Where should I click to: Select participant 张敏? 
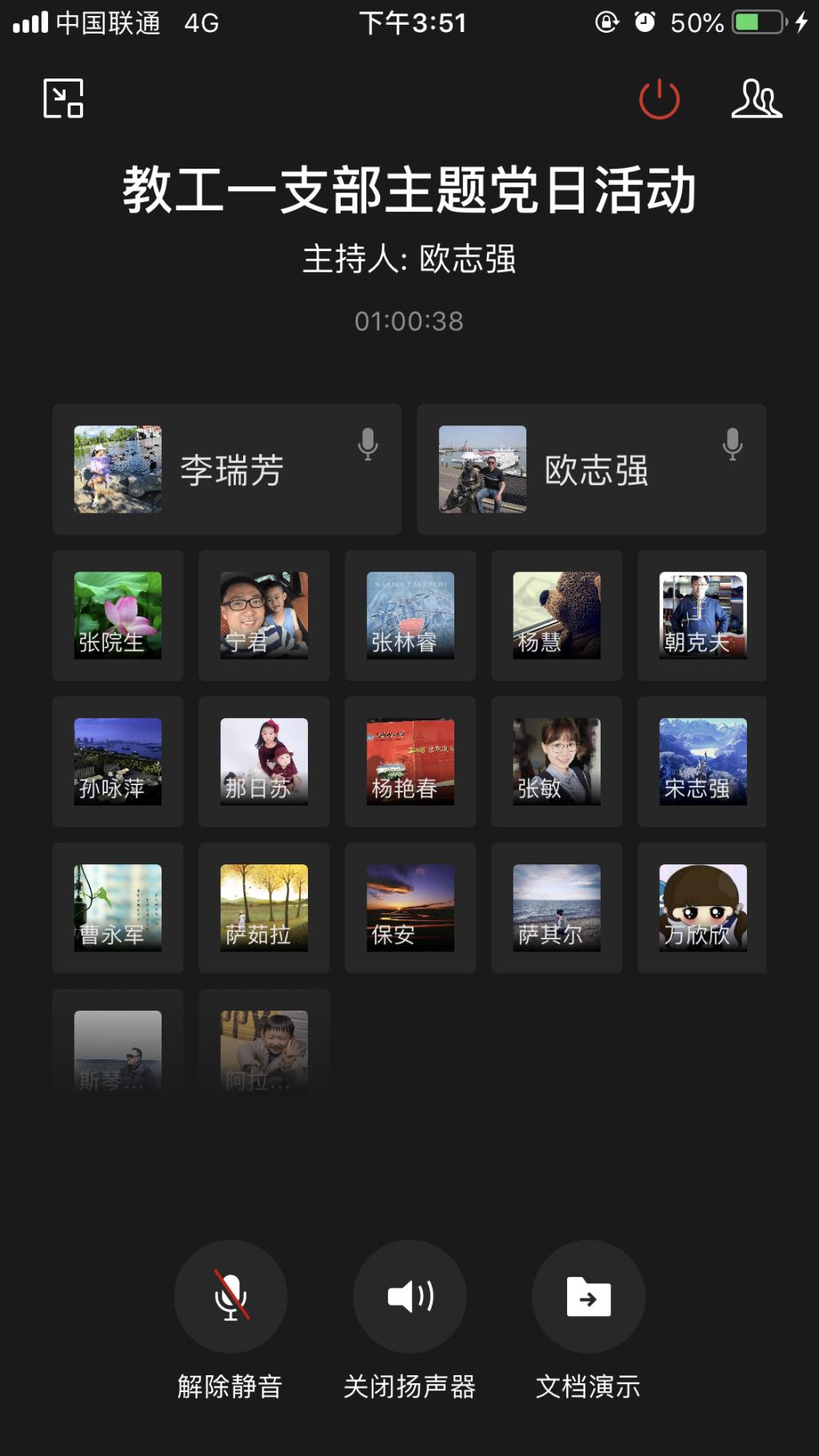point(557,762)
